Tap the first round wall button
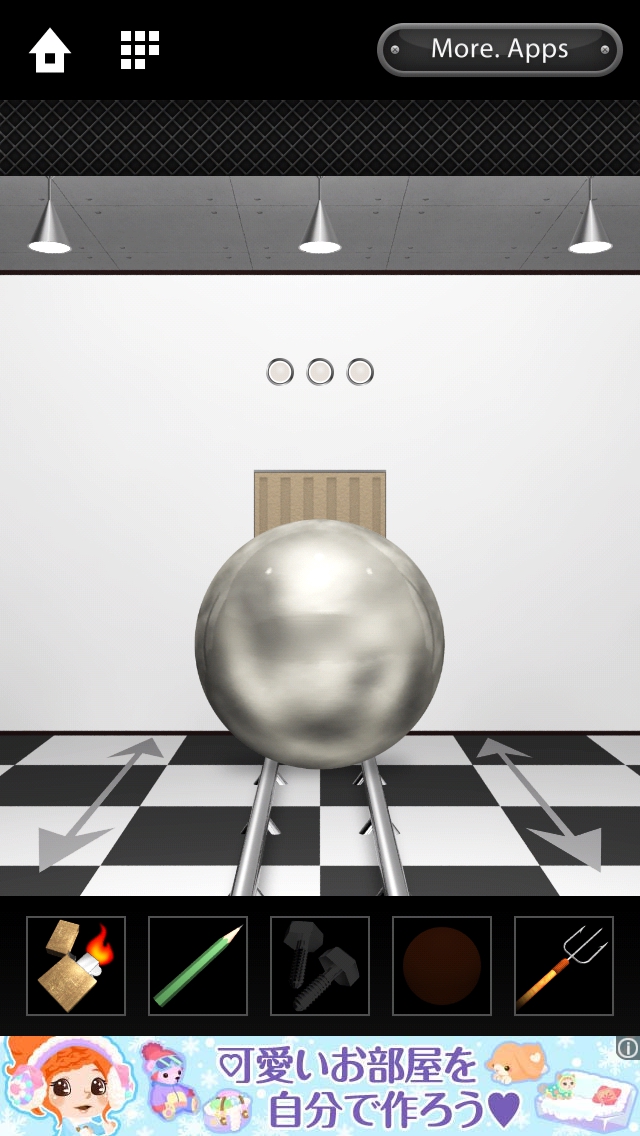This screenshot has width=640, height=1136. click(280, 372)
